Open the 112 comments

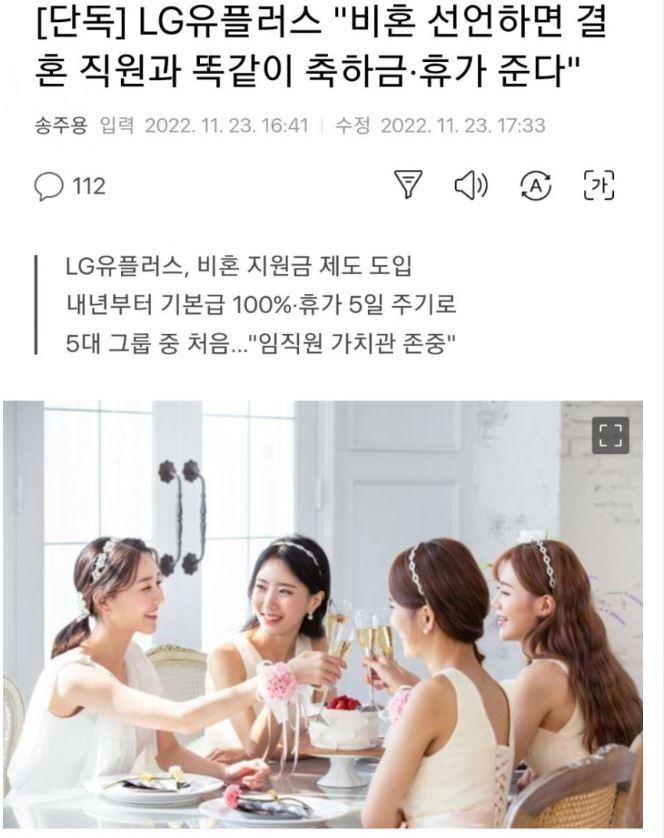tap(71, 186)
